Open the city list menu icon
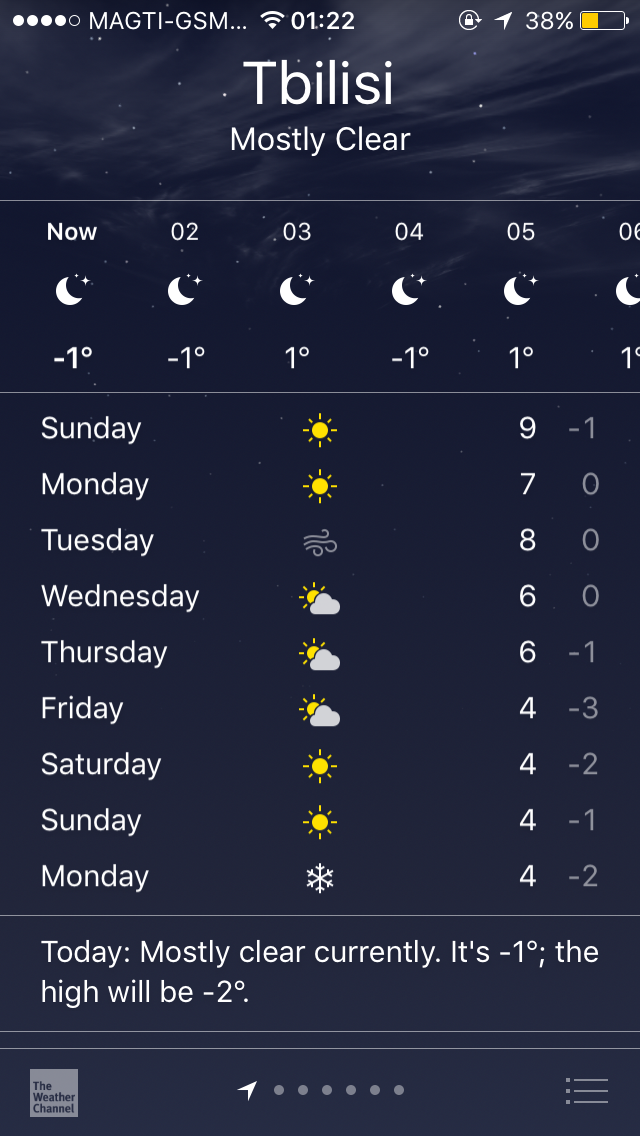The width and height of the screenshot is (640, 1136). 586,1090
